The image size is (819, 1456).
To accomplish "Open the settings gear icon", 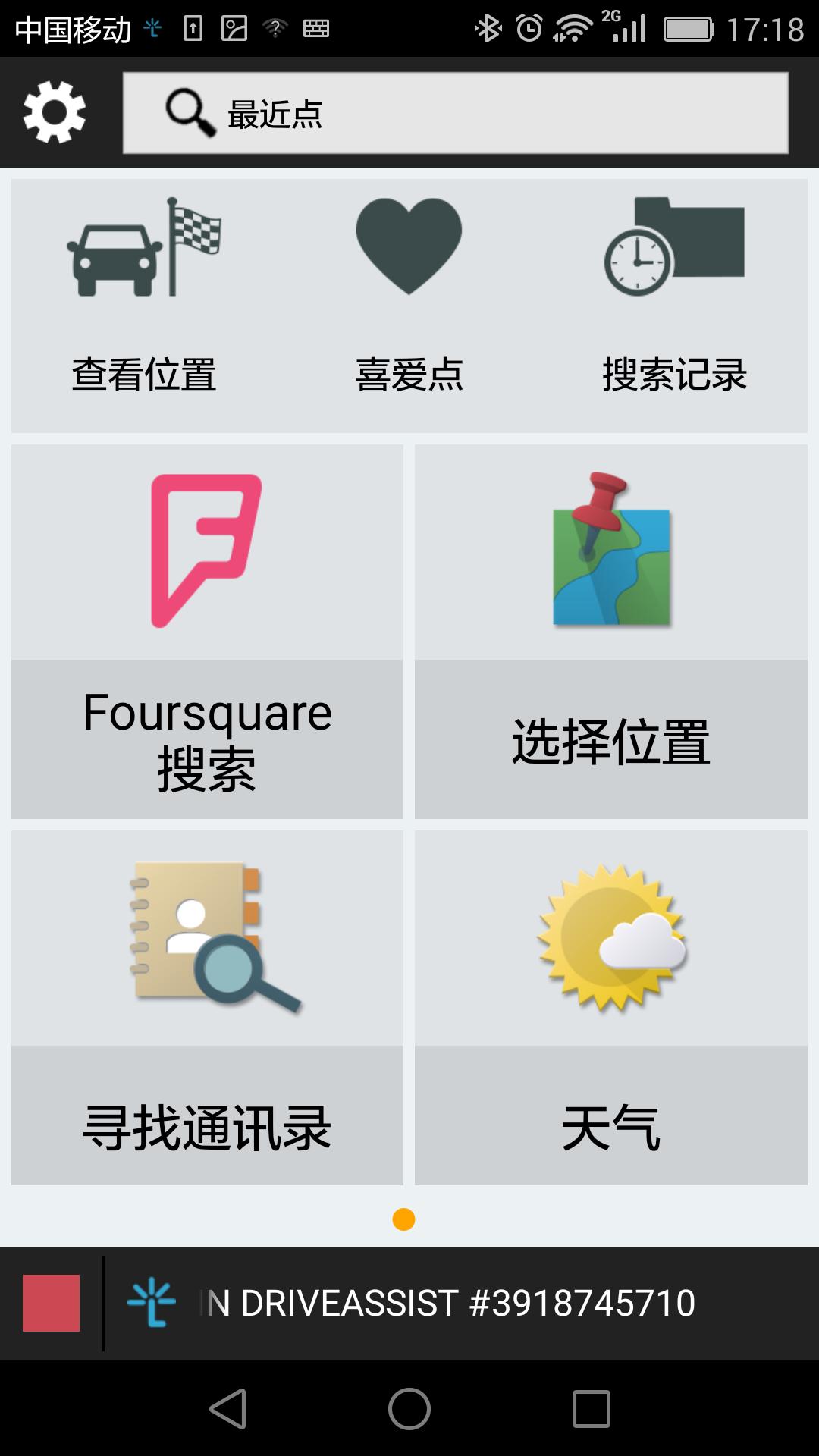I will 55,112.
